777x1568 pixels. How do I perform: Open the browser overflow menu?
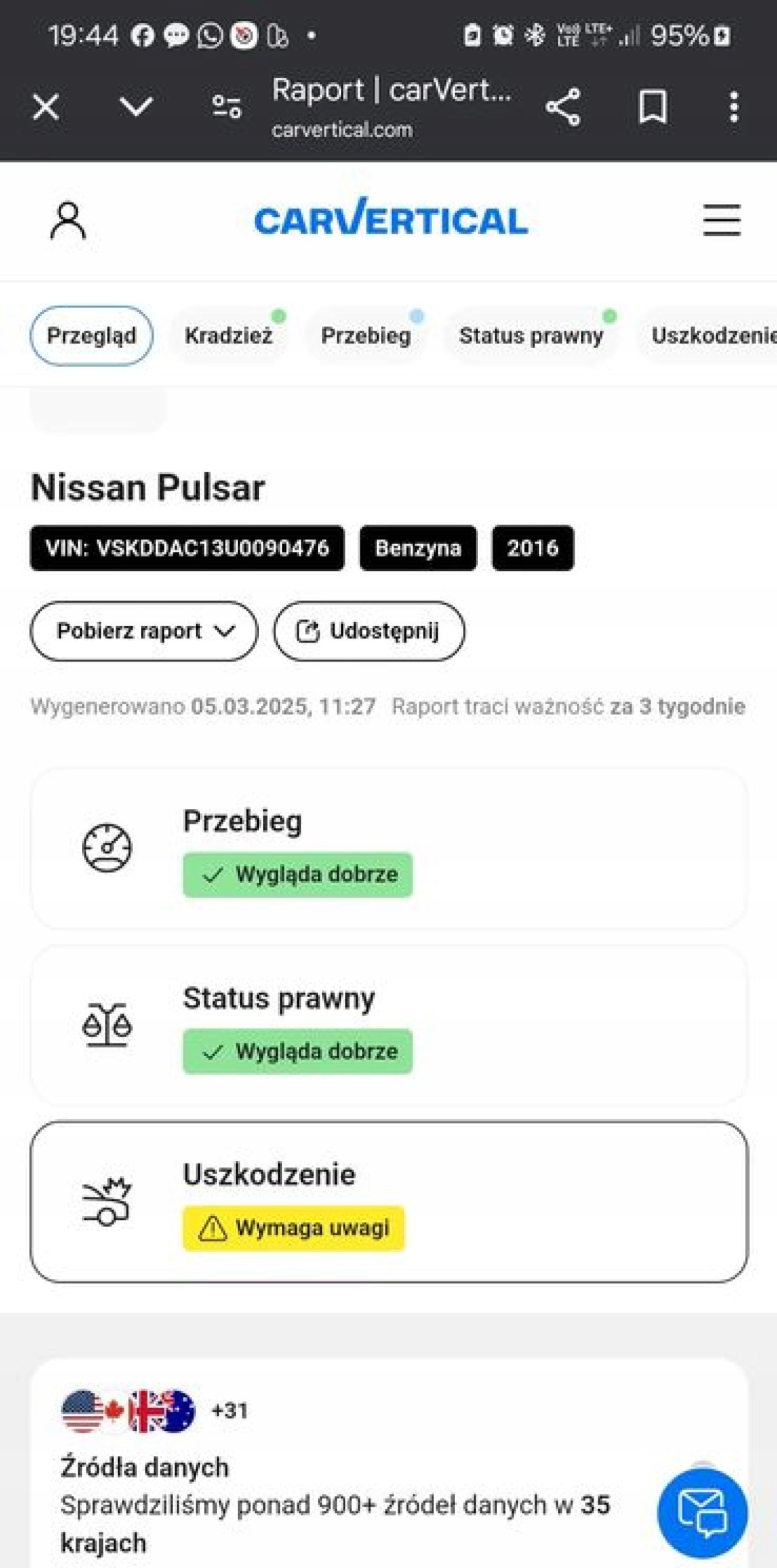point(734,107)
